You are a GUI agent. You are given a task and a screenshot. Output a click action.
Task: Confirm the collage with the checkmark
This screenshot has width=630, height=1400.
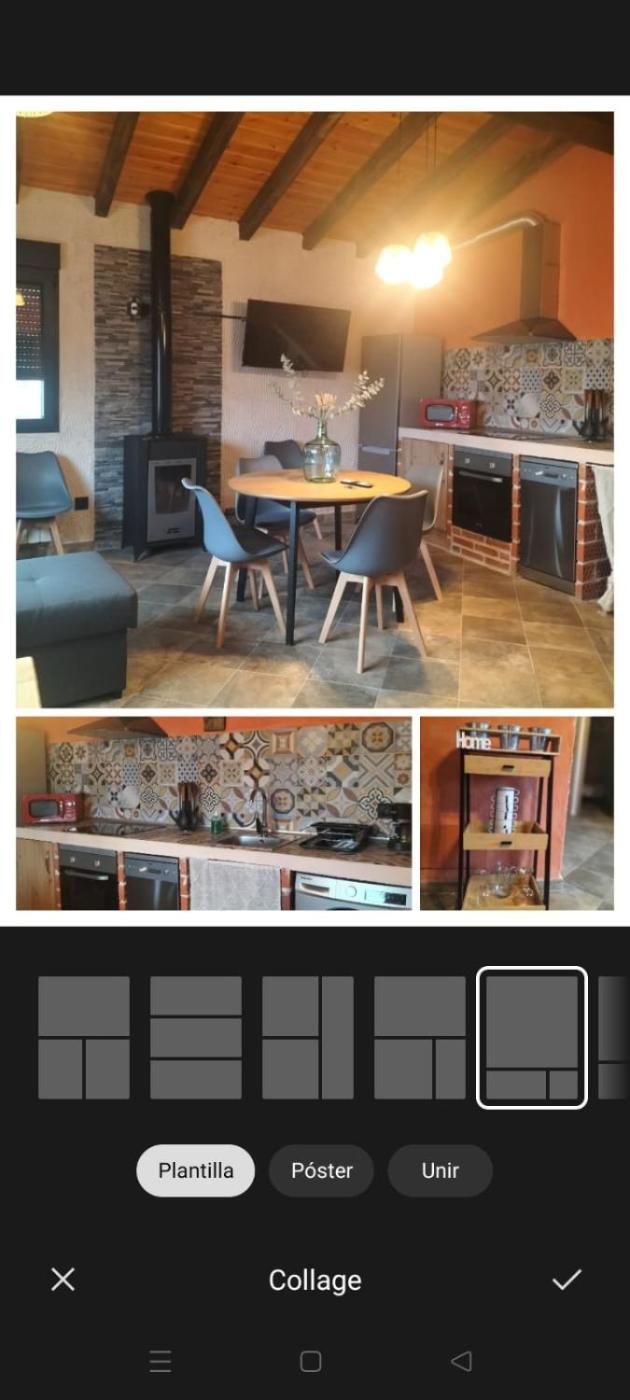[566, 1279]
